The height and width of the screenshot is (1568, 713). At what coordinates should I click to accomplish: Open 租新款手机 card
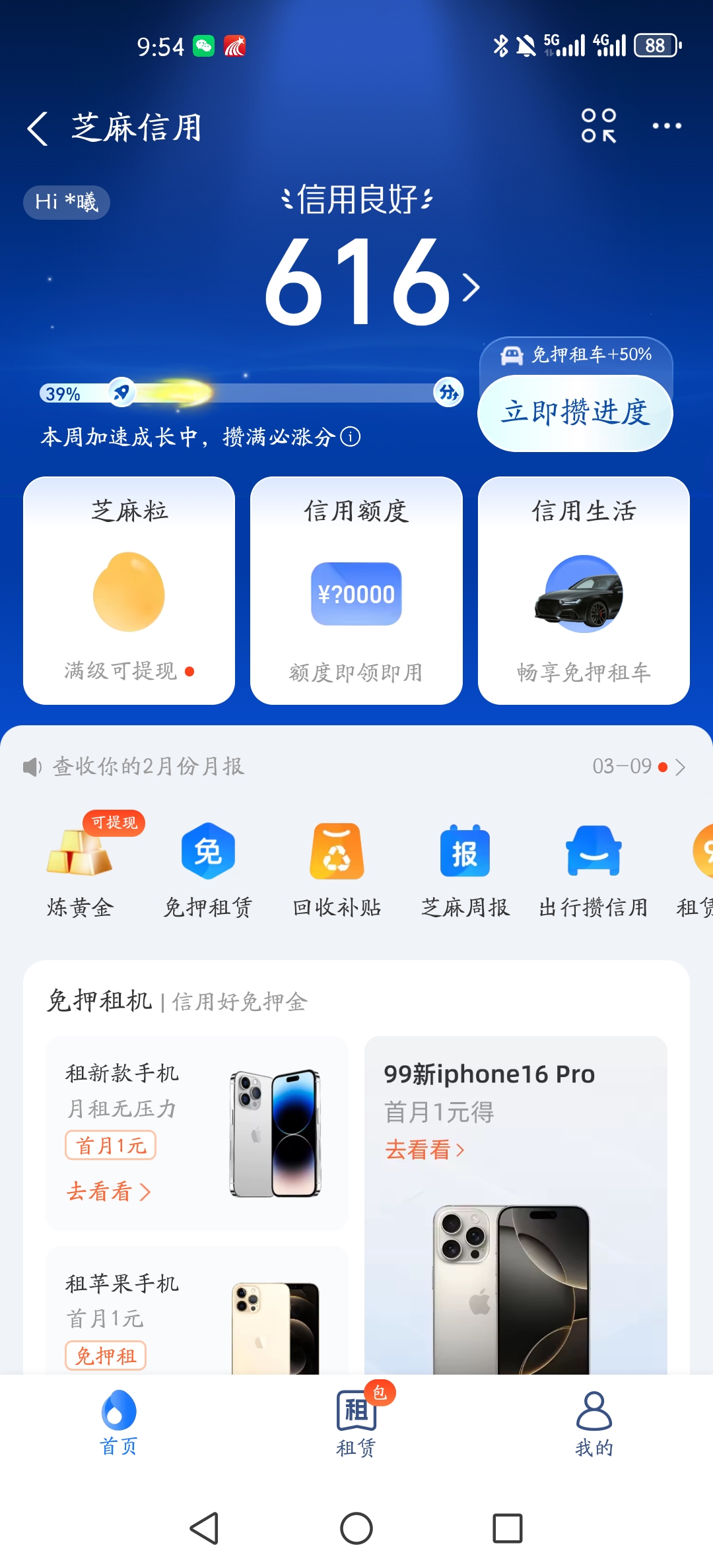coord(197,1132)
